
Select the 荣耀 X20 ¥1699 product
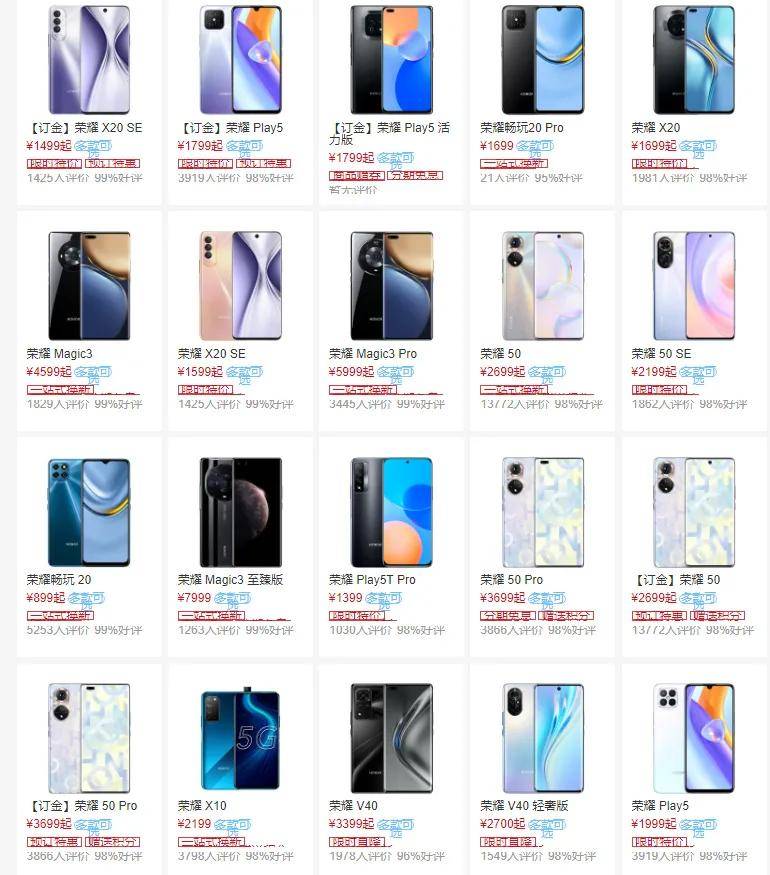point(694,60)
